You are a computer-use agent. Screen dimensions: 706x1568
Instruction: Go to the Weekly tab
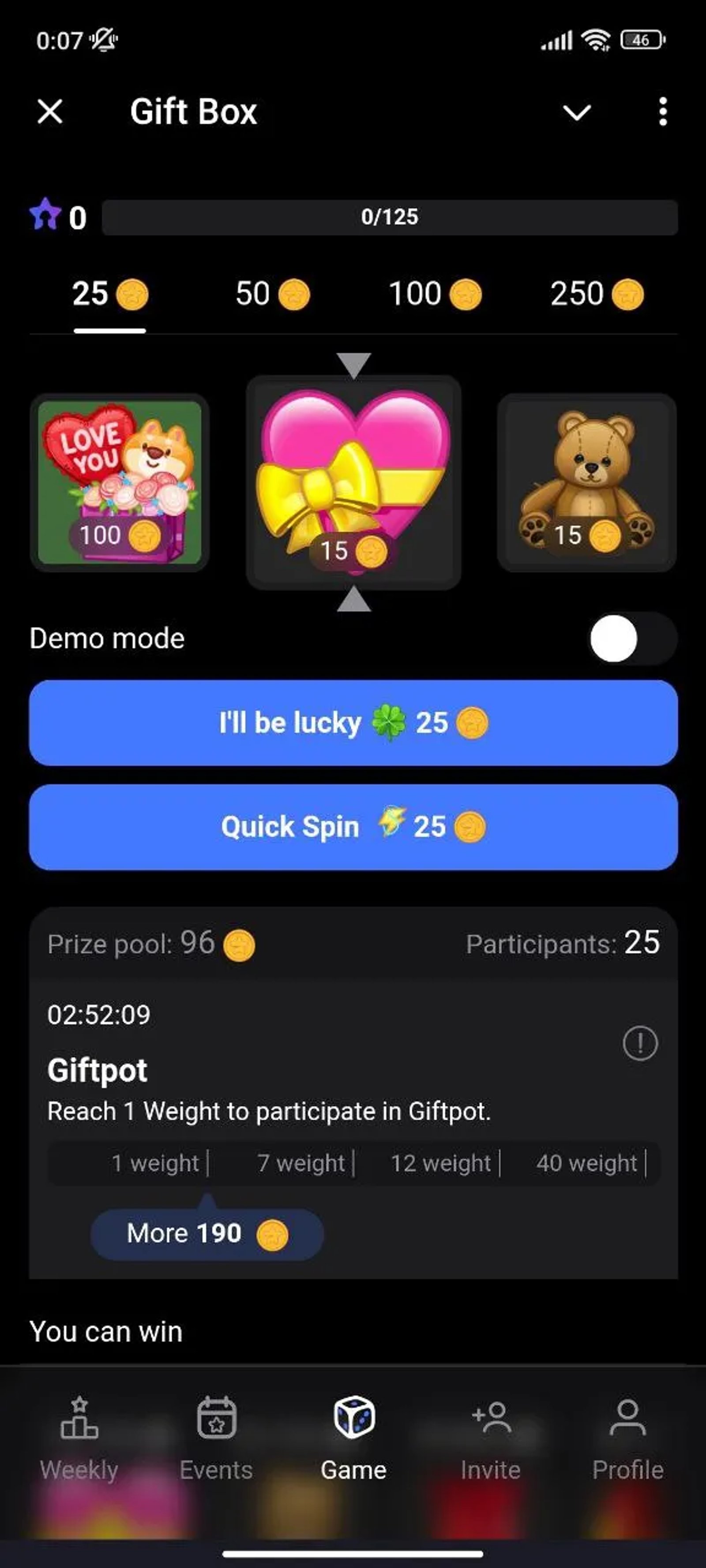(x=79, y=1439)
